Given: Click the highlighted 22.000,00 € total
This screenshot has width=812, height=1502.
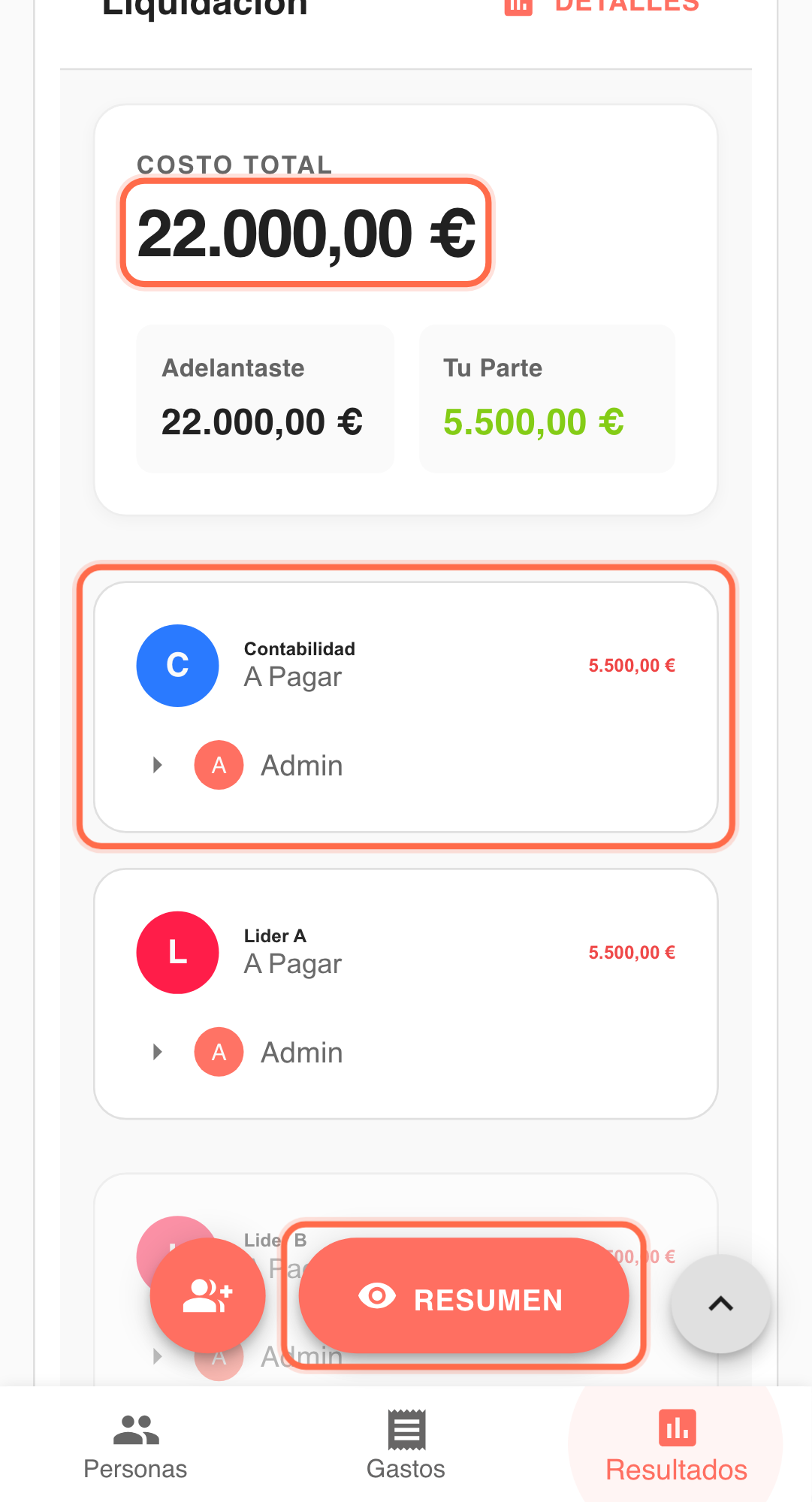Looking at the screenshot, I should (x=305, y=231).
